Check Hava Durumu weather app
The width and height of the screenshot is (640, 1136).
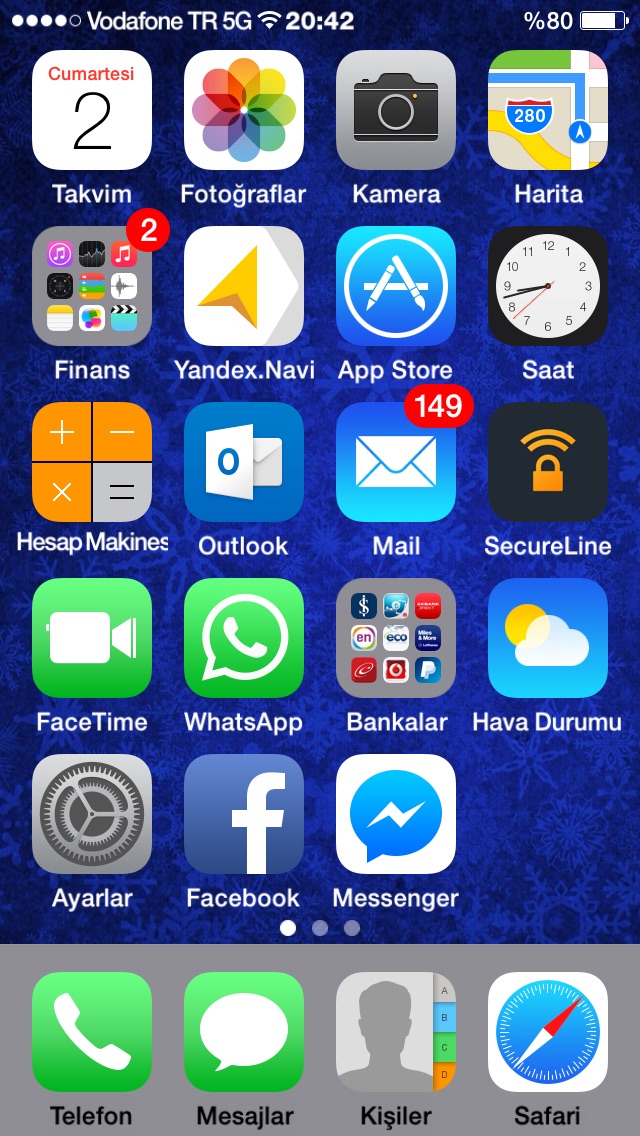pos(548,638)
